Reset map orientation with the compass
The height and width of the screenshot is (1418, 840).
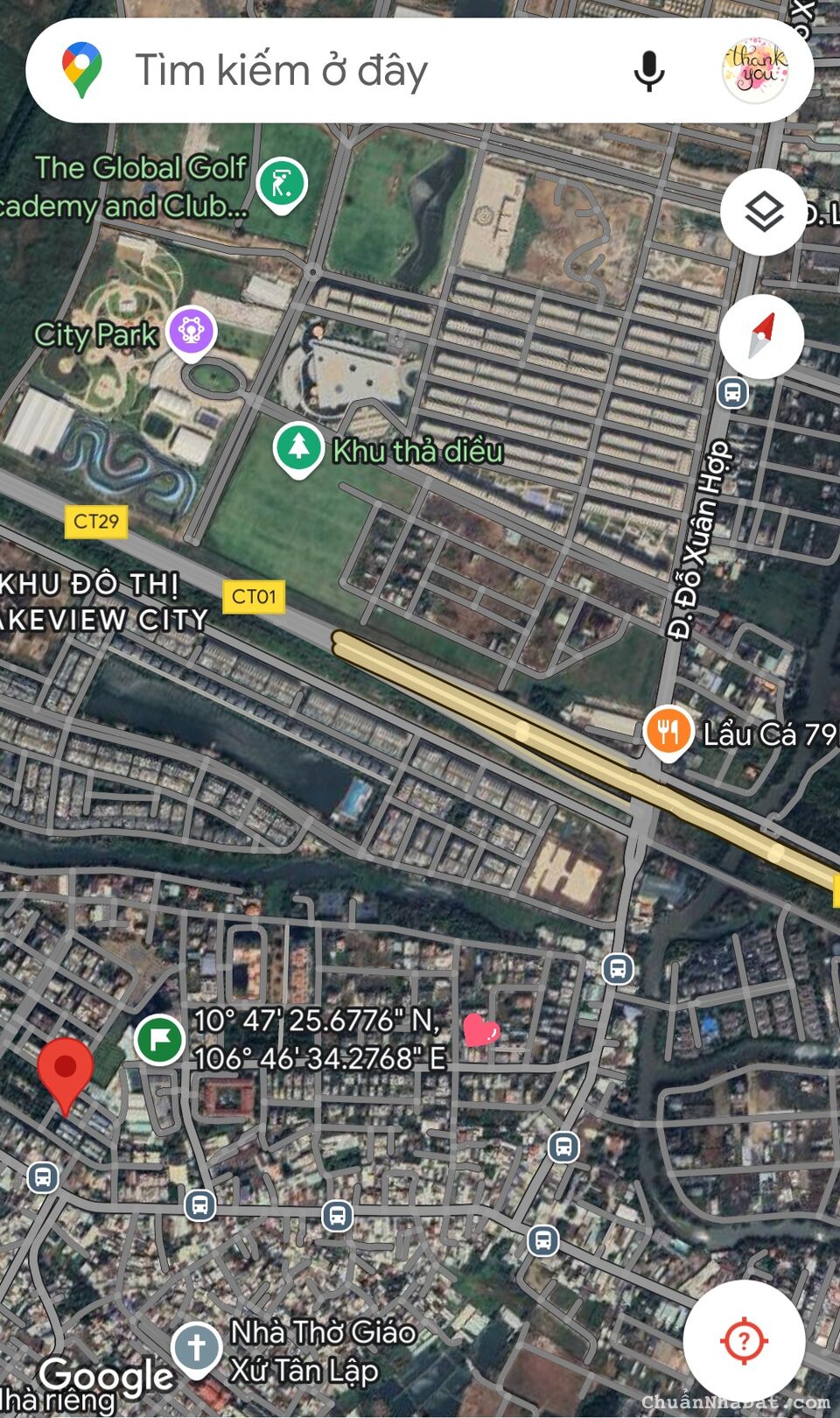(761, 337)
